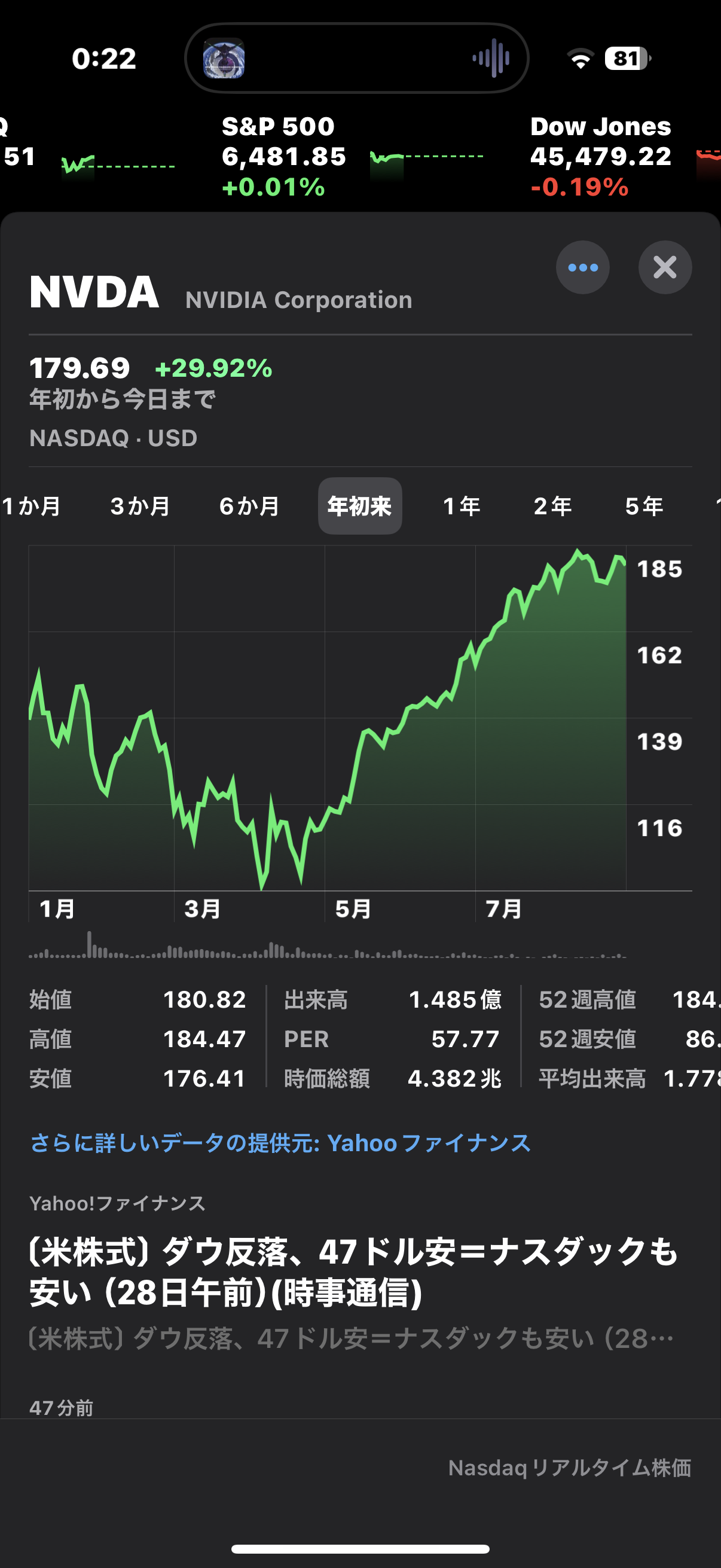Viewport: 721px width, 1568px height.
Task: Open the three-dot more options menu
Action: pos(582,267)
